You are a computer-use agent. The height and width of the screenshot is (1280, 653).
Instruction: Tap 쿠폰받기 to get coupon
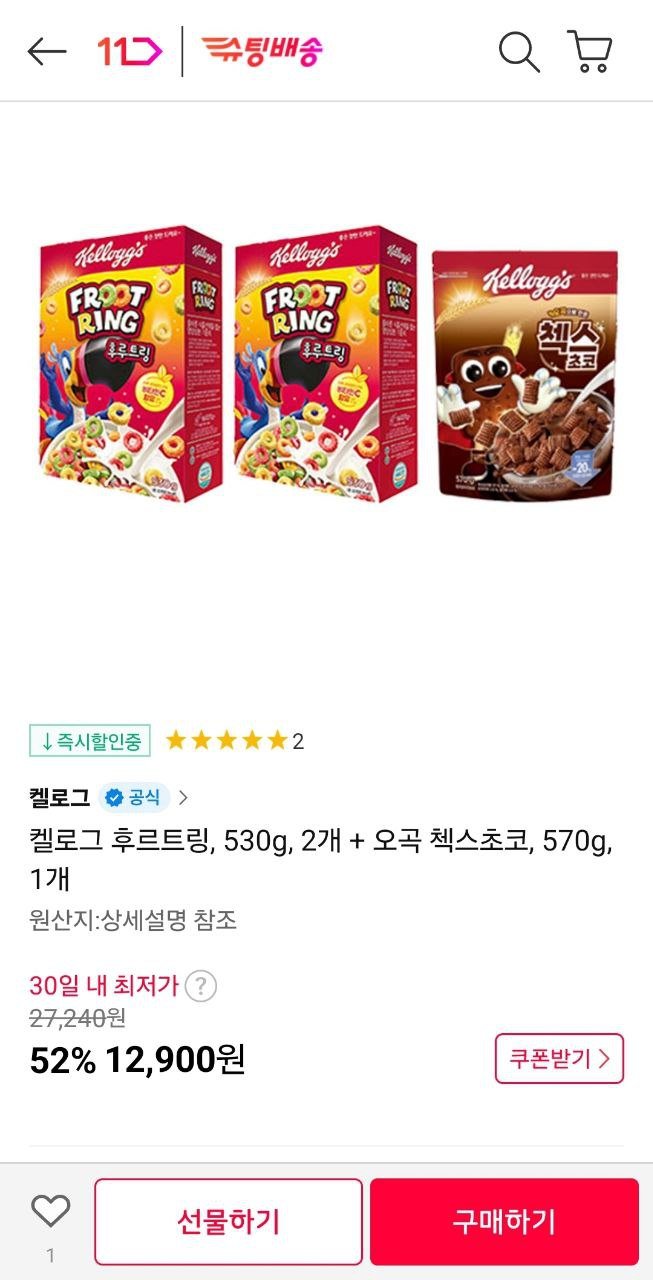click(559, 1059)
